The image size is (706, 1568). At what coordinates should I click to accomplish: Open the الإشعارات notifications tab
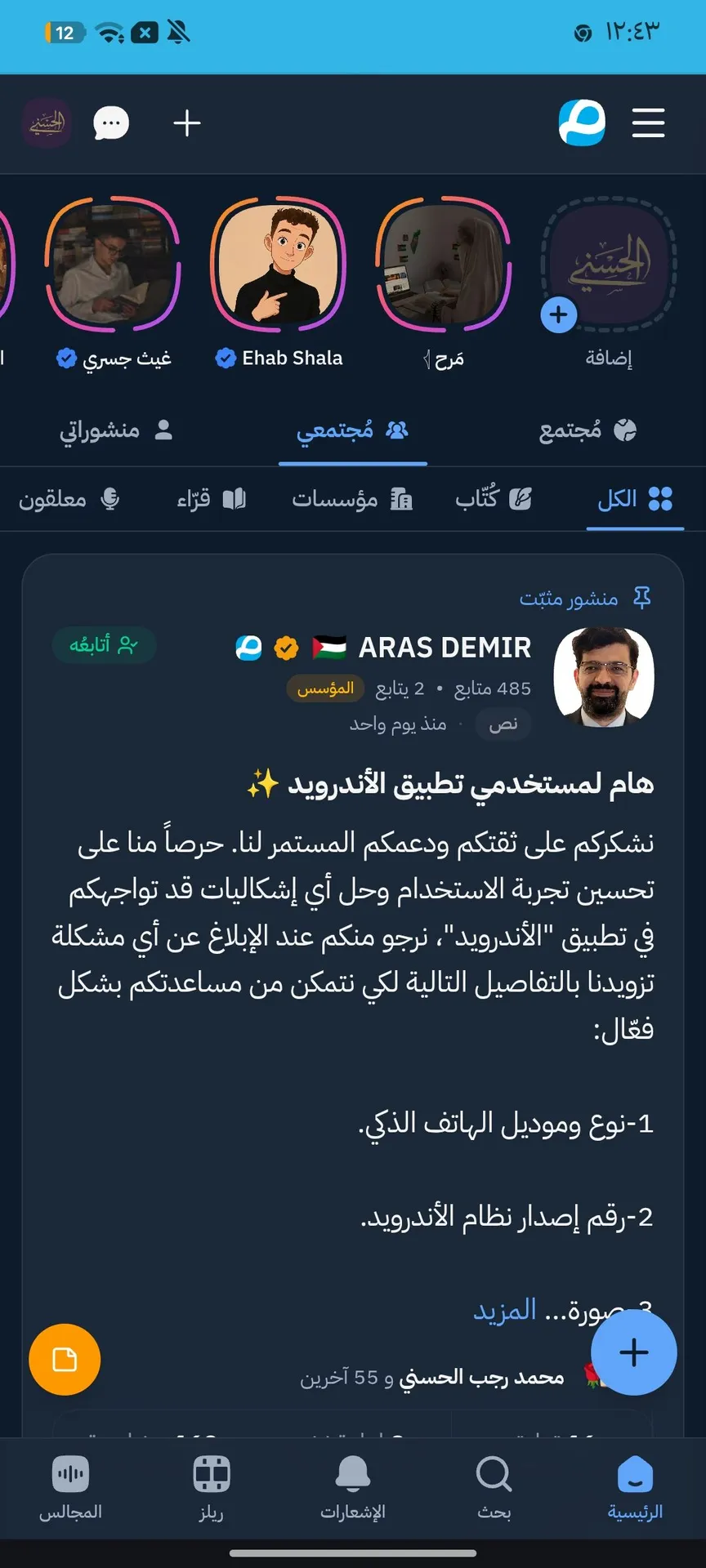(353, 1488)
